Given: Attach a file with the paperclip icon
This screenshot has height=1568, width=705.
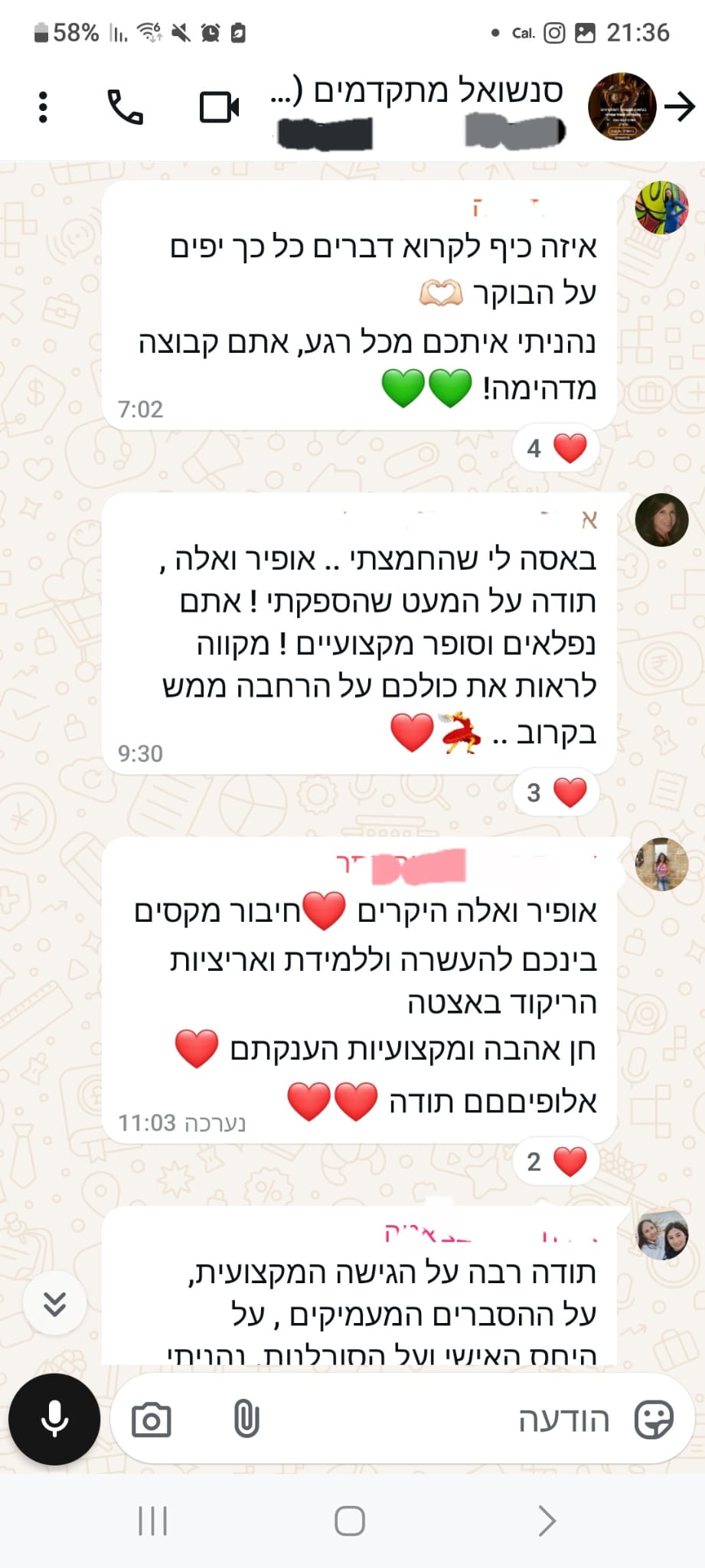Looking at the screenshot, I should click(x=246, y=1419).
